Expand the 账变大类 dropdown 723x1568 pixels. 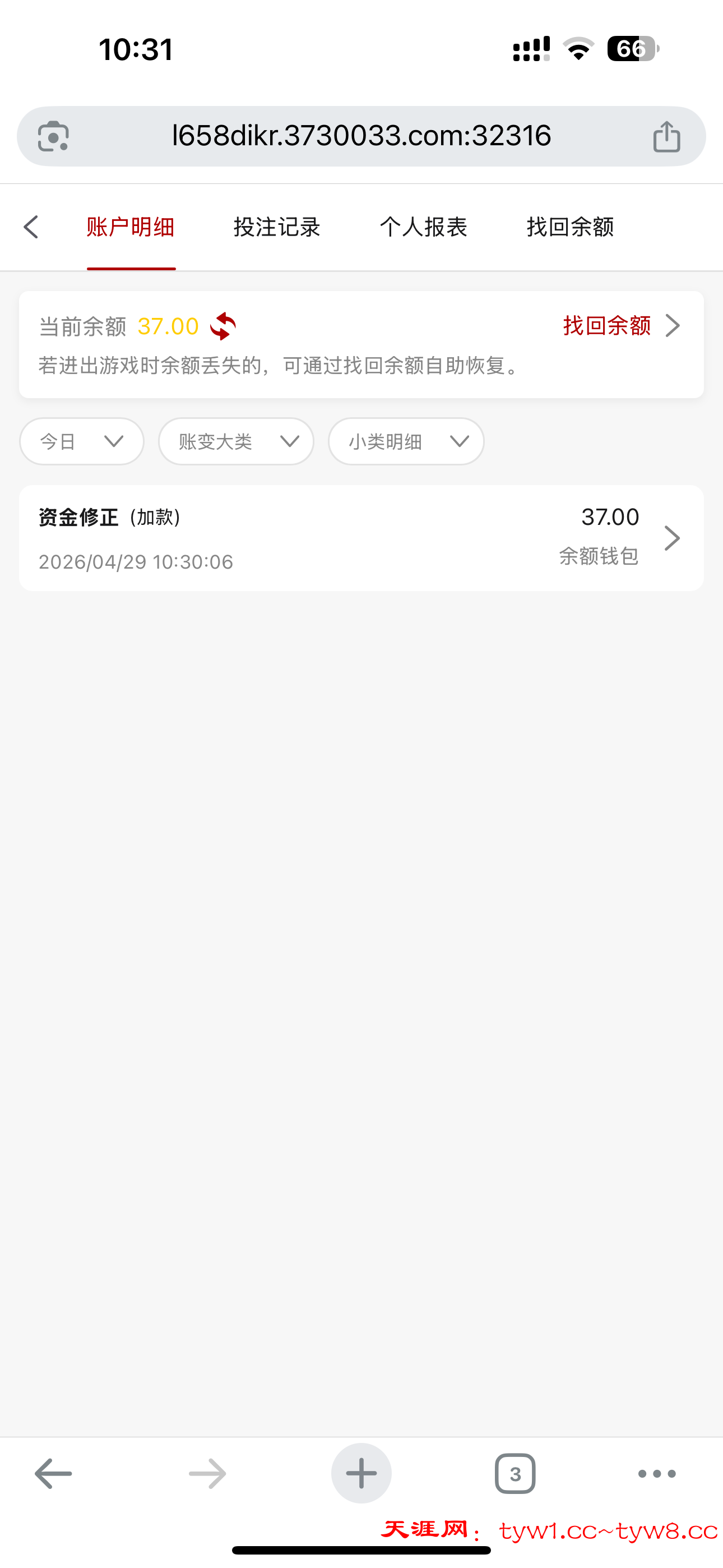pos(236,441)
